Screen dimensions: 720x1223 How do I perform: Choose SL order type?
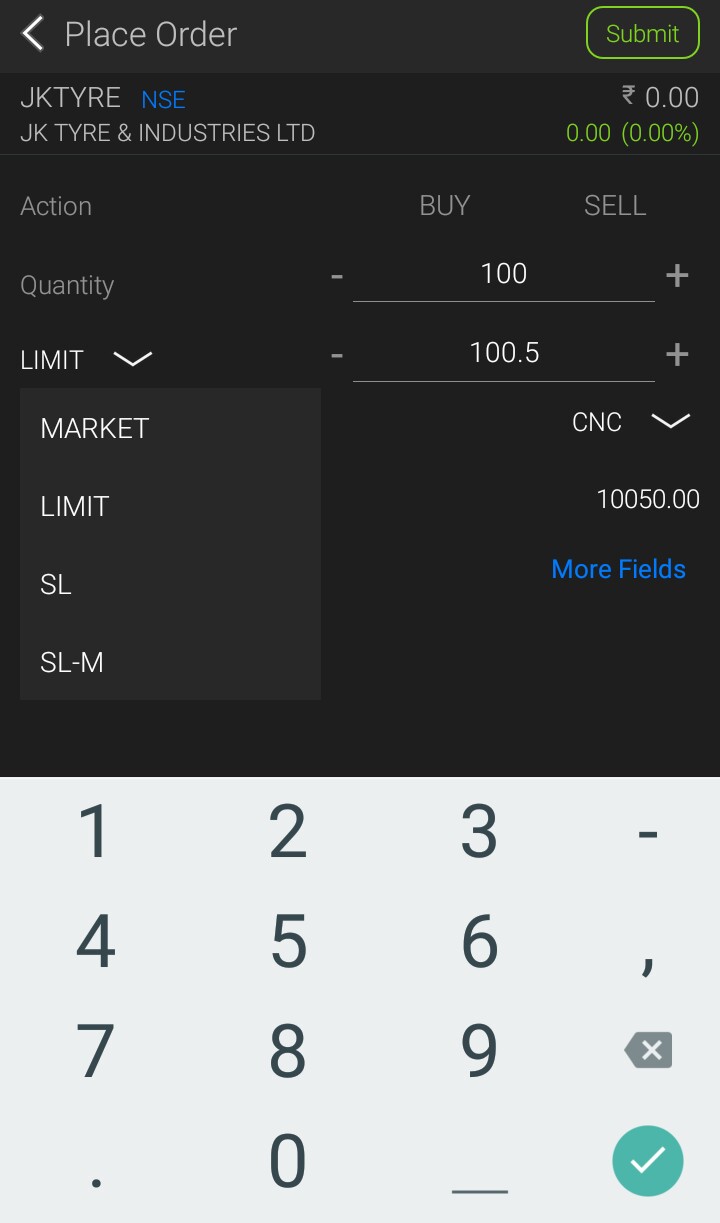click(x=56, y=584)
